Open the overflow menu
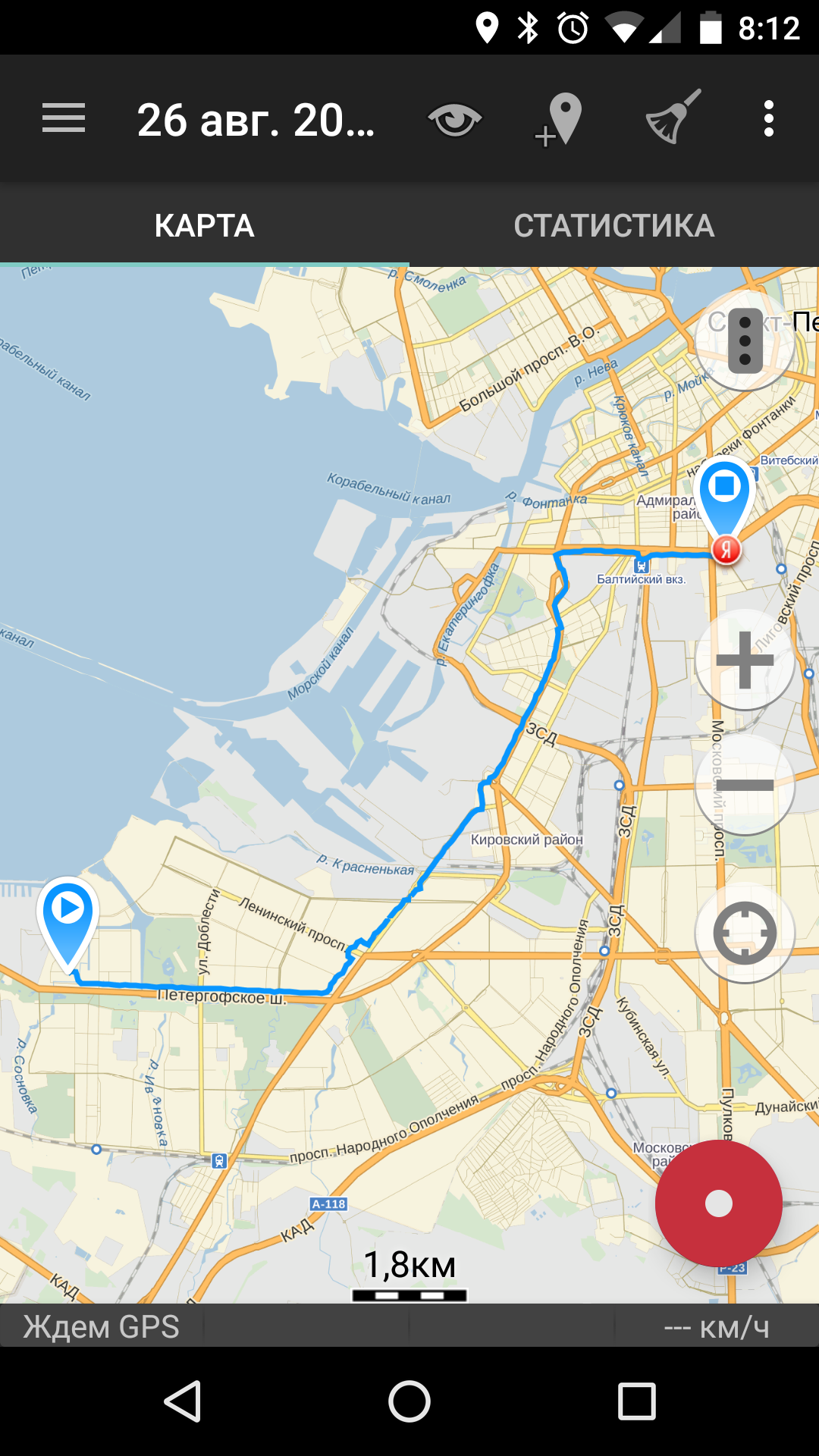Screen dimensions: 819x1456 (x=768, y=119)
